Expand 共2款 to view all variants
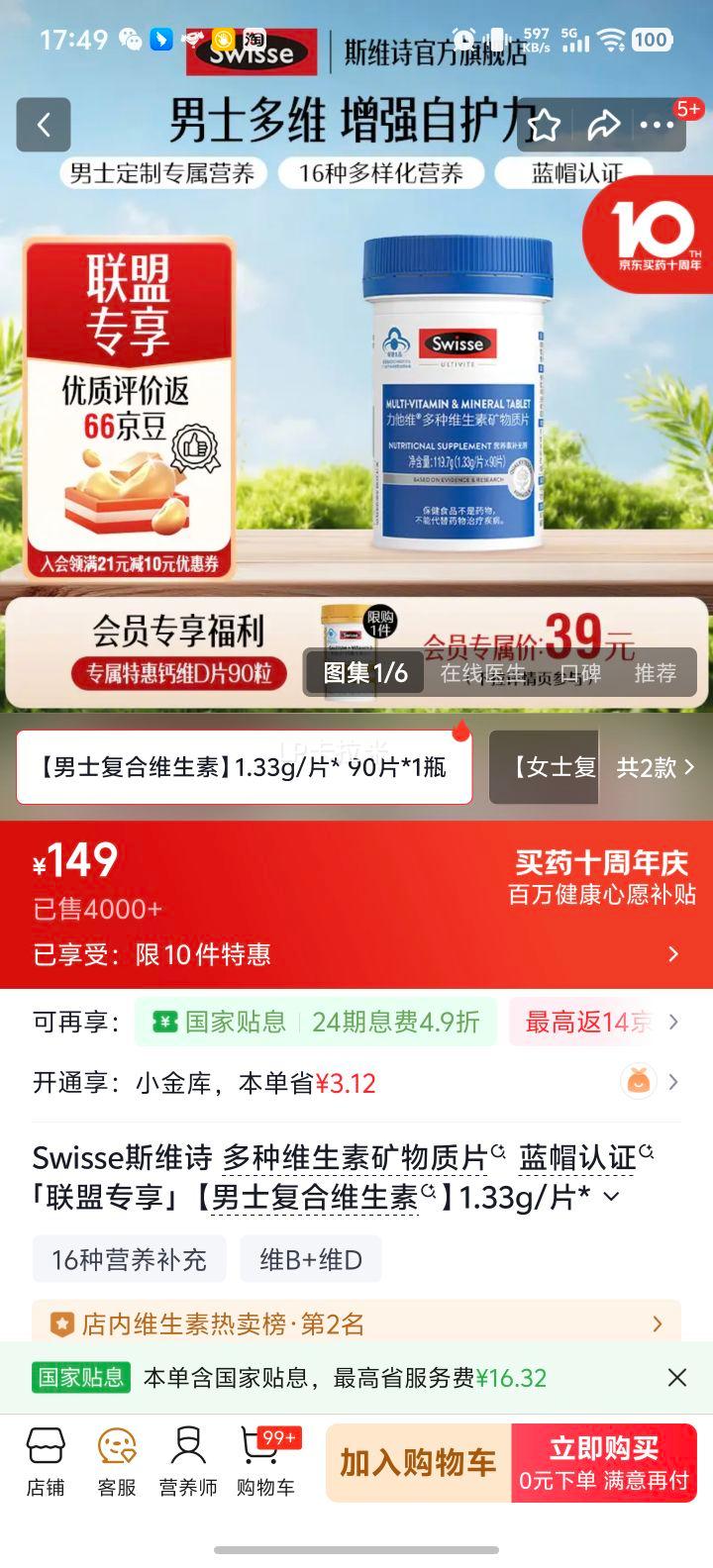713x1568 pixels. point(656,768)
